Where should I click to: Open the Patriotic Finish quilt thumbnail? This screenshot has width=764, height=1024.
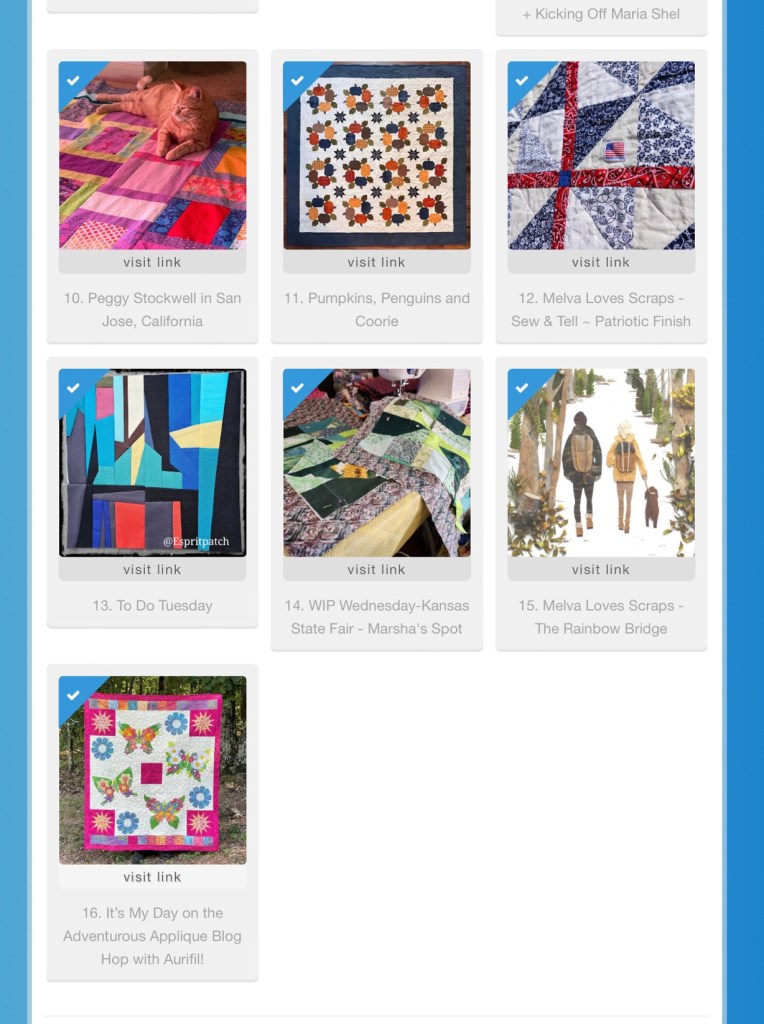pyautogui.click(x=600, y=155)
